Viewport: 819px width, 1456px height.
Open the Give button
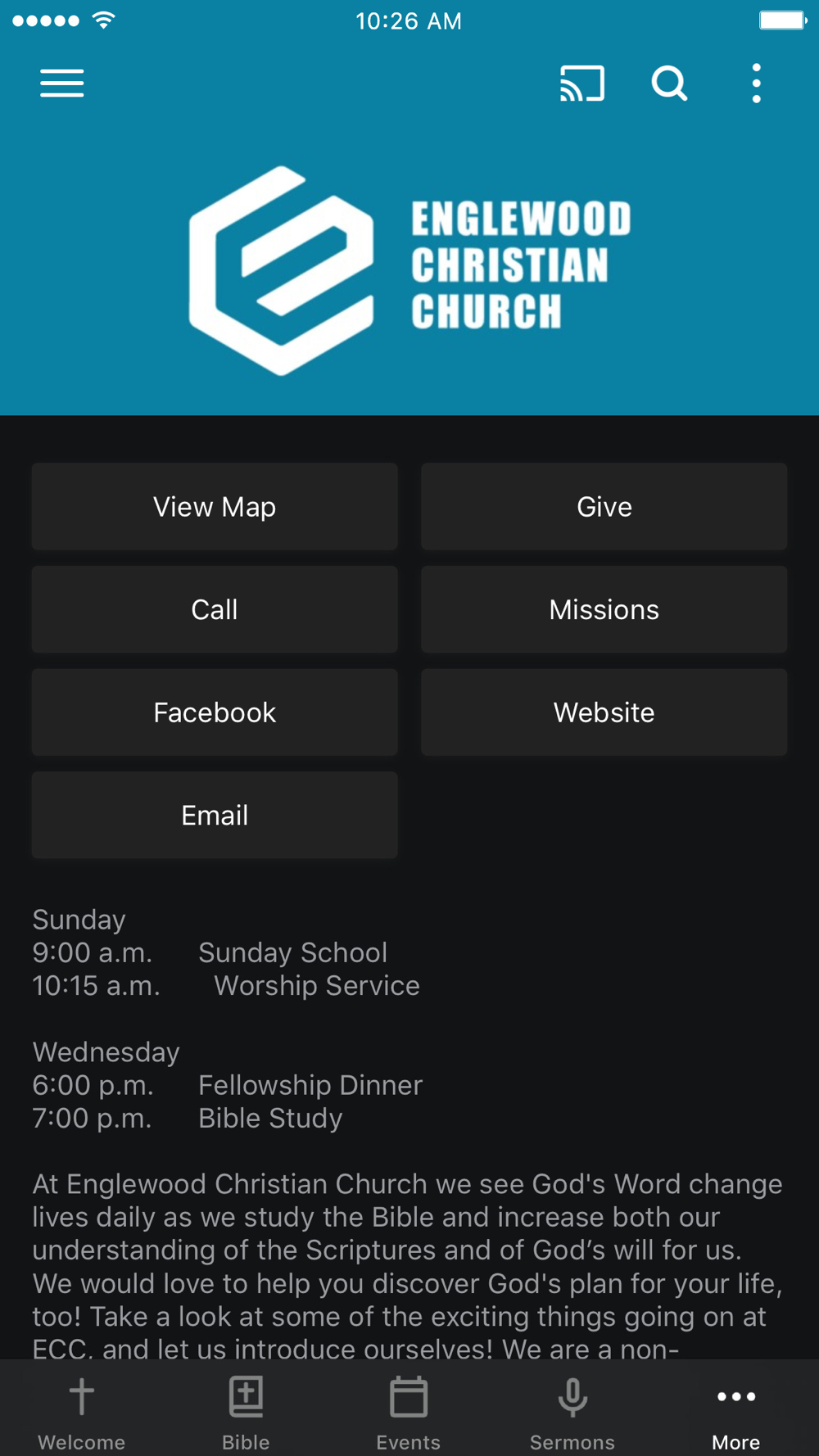[604, 507]
